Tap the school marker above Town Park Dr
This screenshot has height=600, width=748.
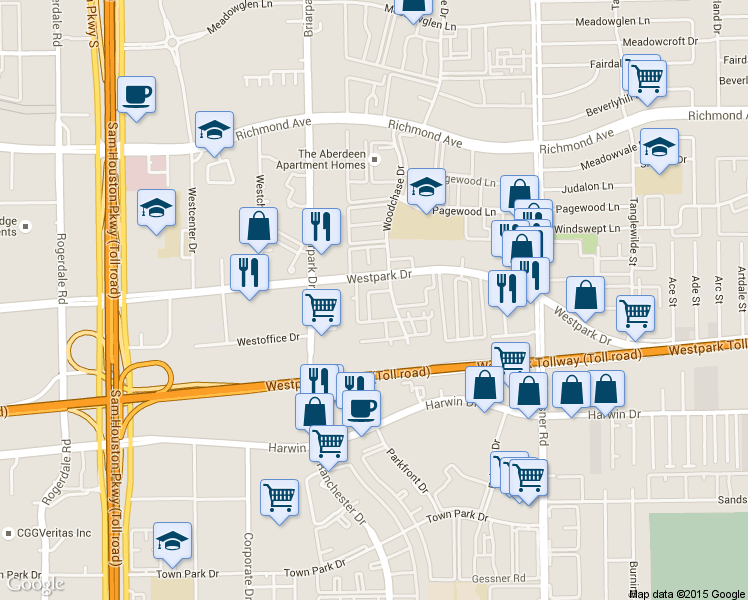pyautogui.click(x=173, y=541)
